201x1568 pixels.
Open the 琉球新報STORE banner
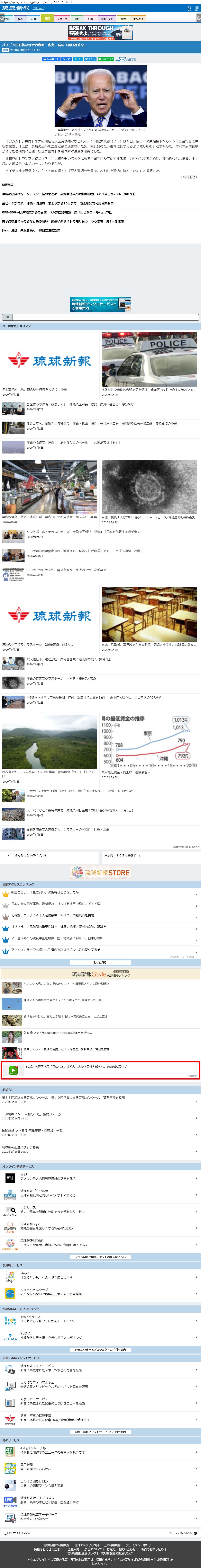101,872
